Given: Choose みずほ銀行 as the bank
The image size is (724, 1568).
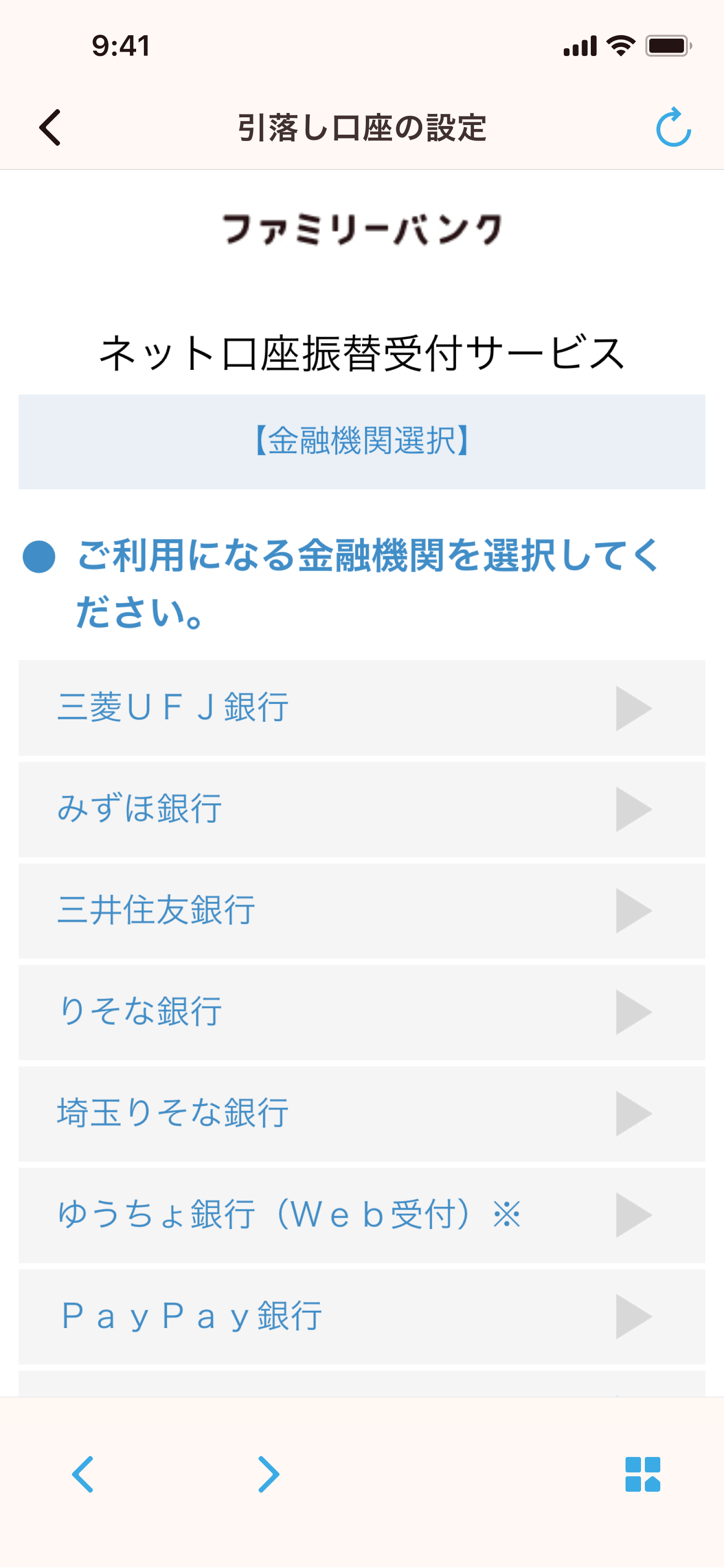Looking at the screenshot, I should (x=362, y=810).
